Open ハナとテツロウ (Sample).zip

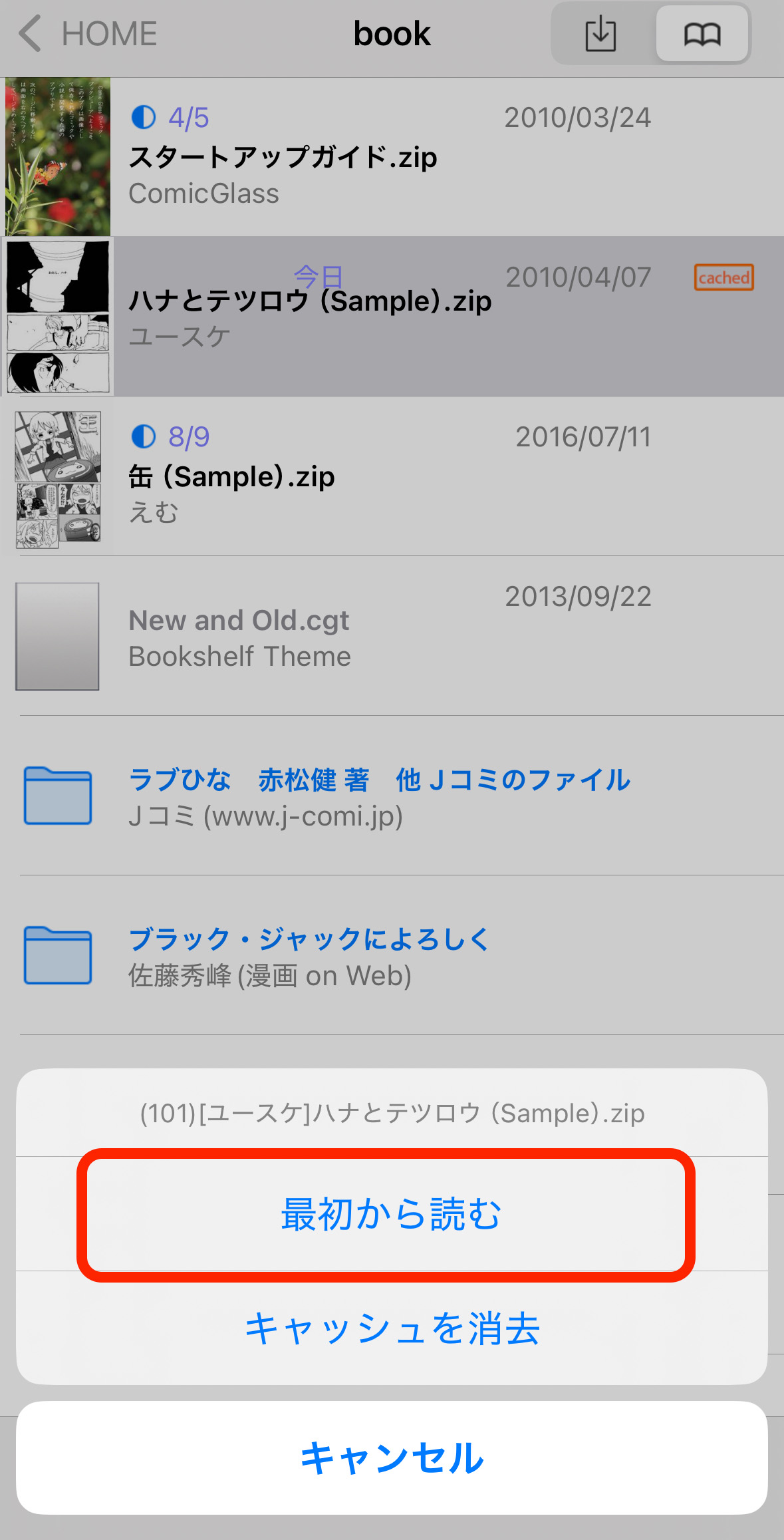point(391,317)
